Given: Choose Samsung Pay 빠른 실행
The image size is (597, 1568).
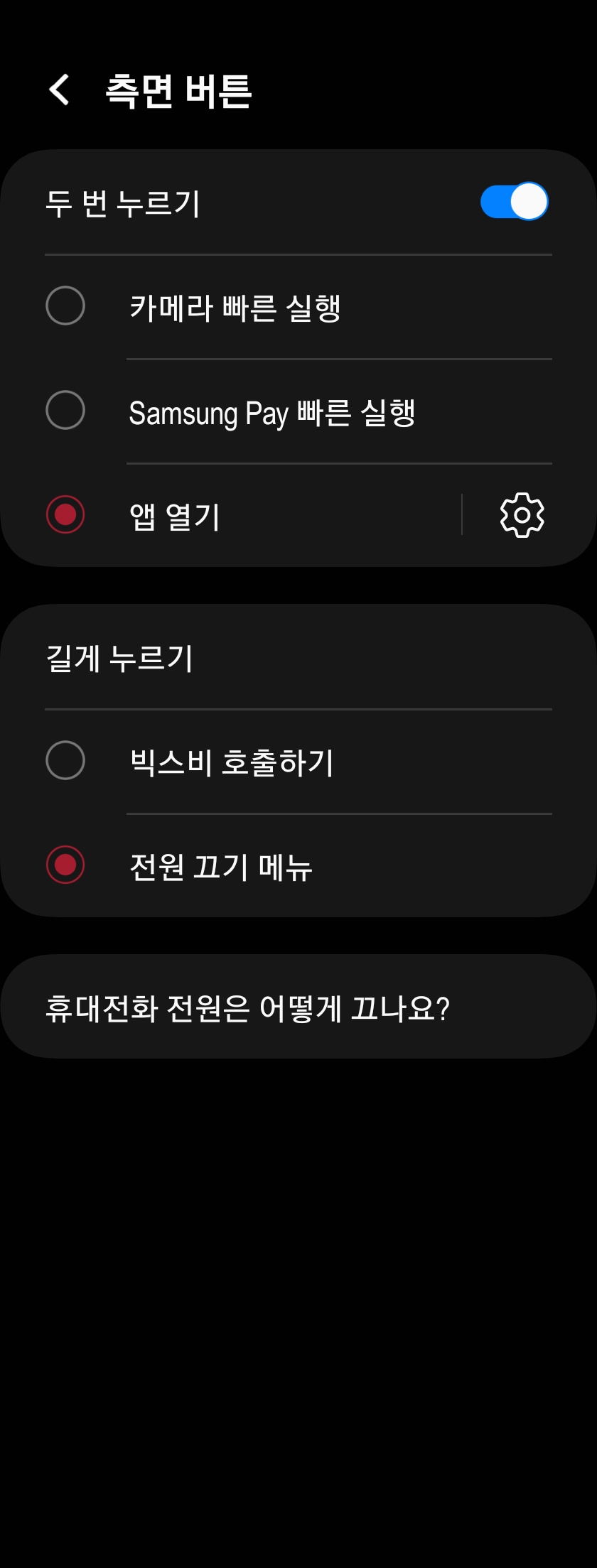Looking at the screenshot, I should (65, 411).
